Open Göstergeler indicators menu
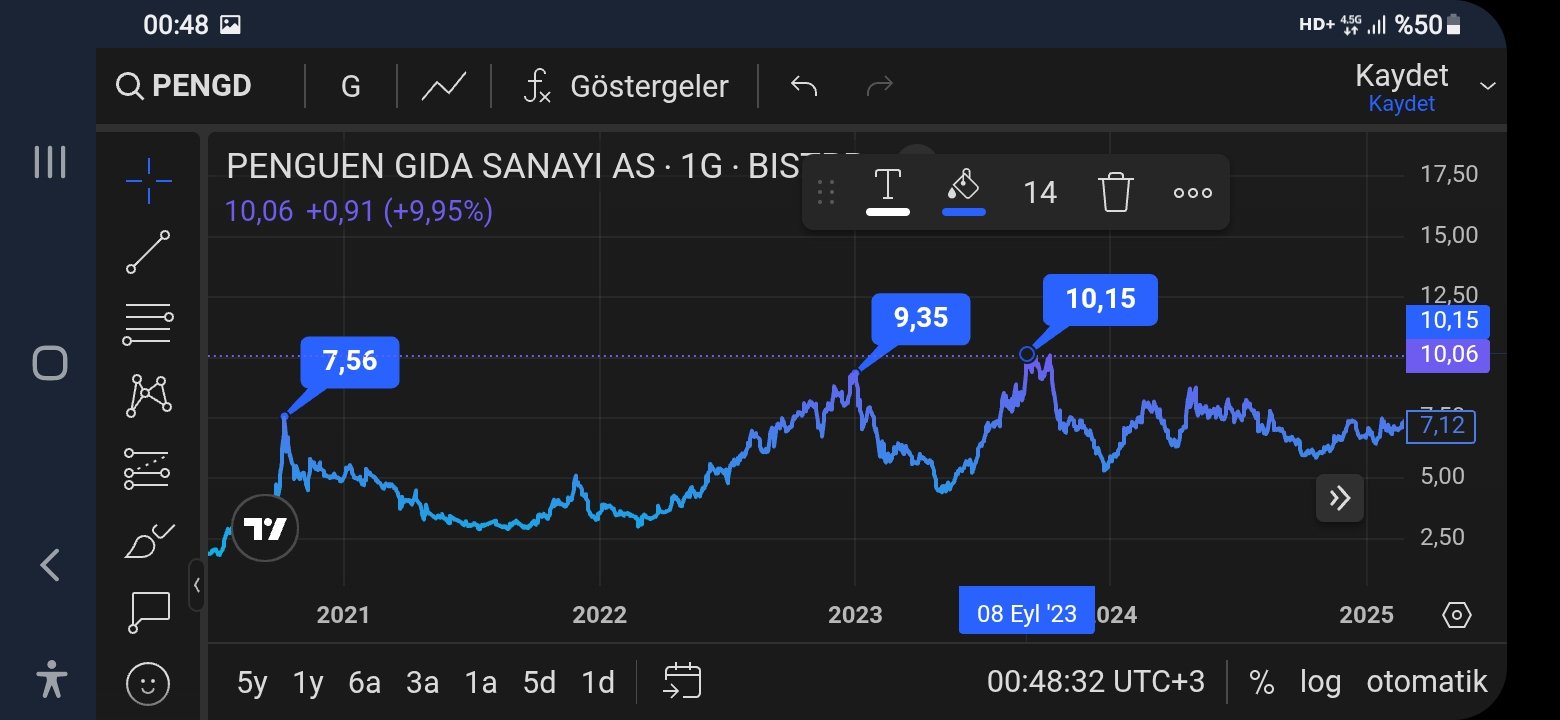The image size is (1560, 720). coord(627,86)
